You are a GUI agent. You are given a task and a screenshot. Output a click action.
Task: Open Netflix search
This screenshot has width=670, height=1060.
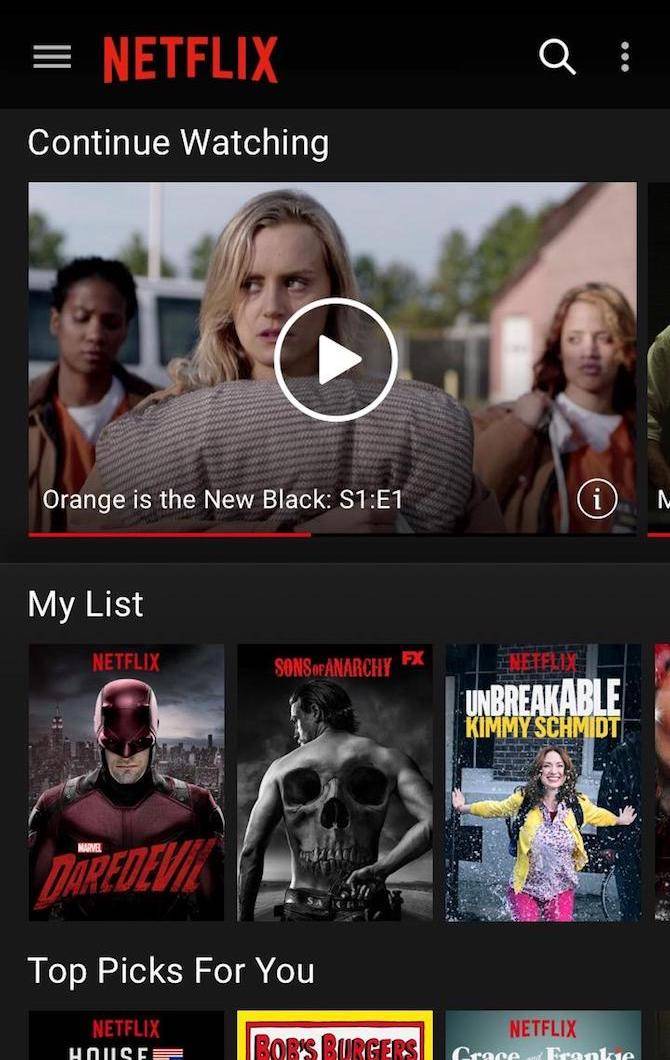[557, 57]
